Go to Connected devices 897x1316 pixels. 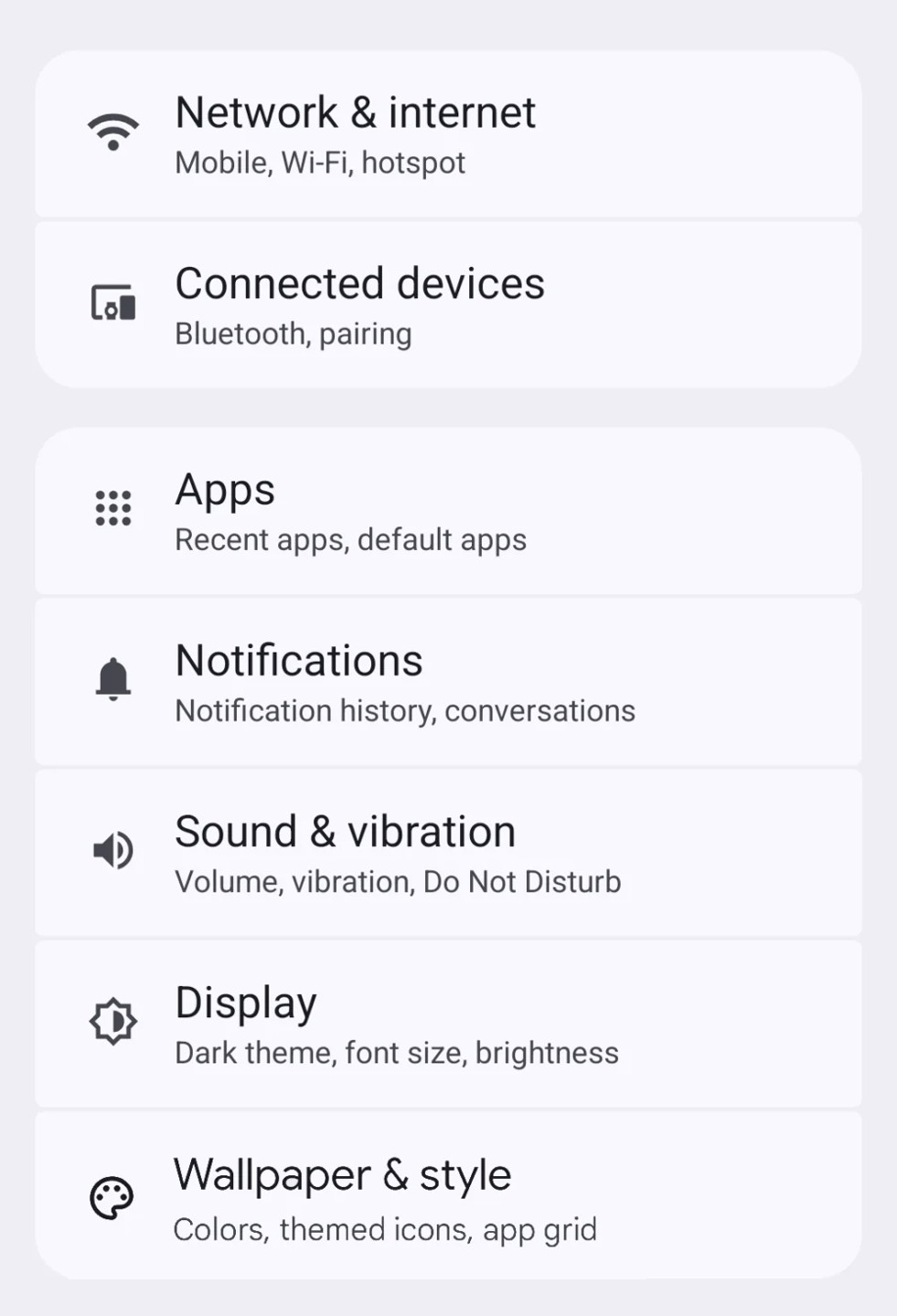point(448,305)
